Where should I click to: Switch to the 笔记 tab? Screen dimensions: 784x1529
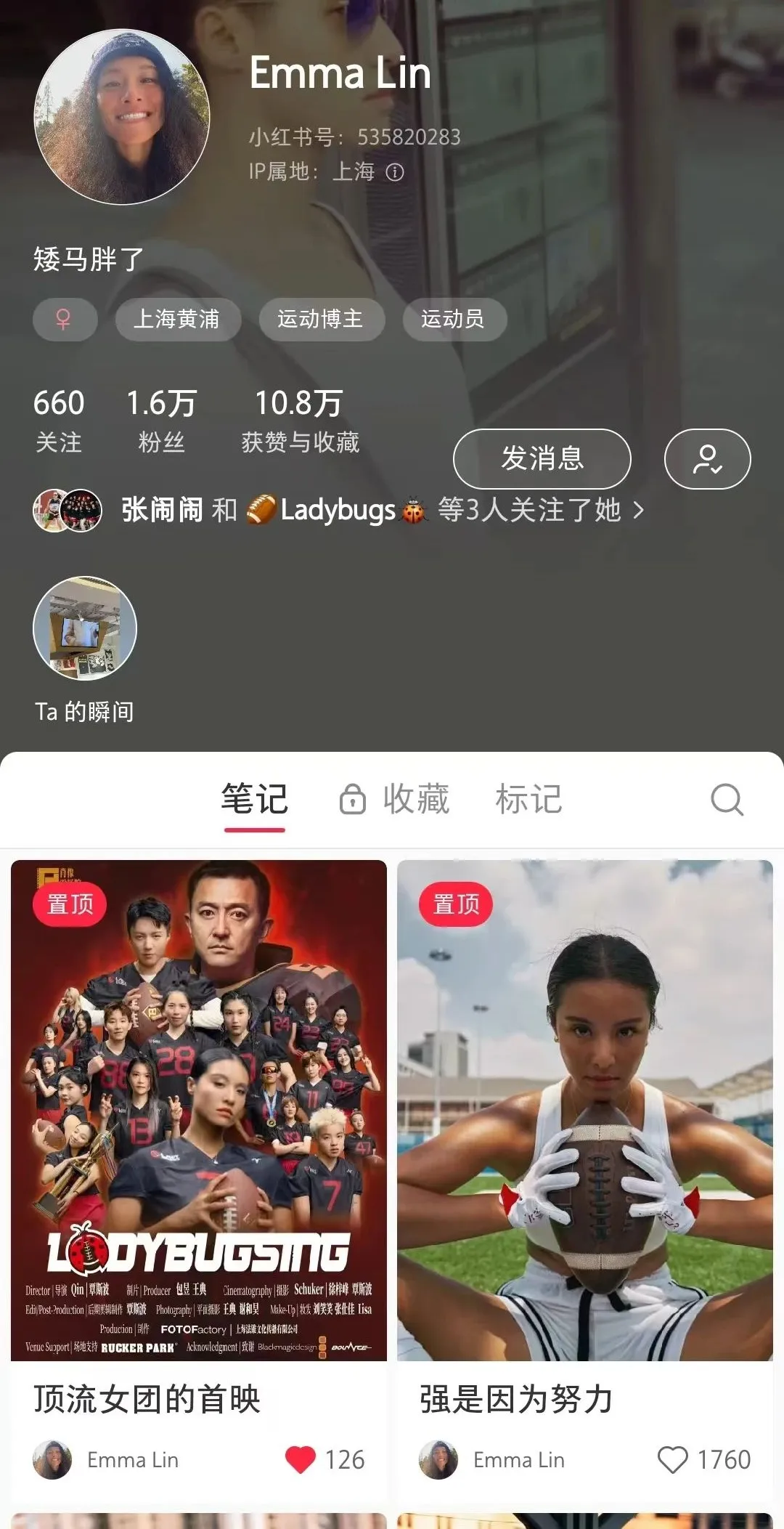254,799
